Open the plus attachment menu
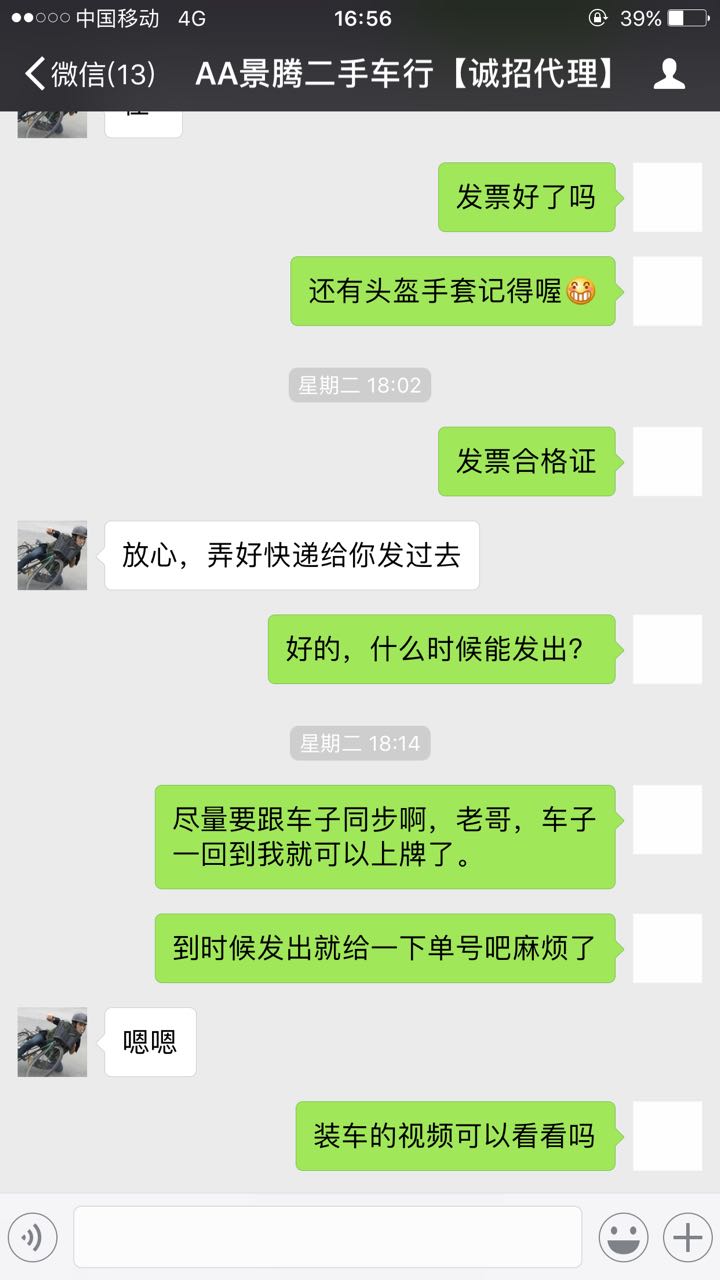720x1280 pixels. tap(687, 1238)
